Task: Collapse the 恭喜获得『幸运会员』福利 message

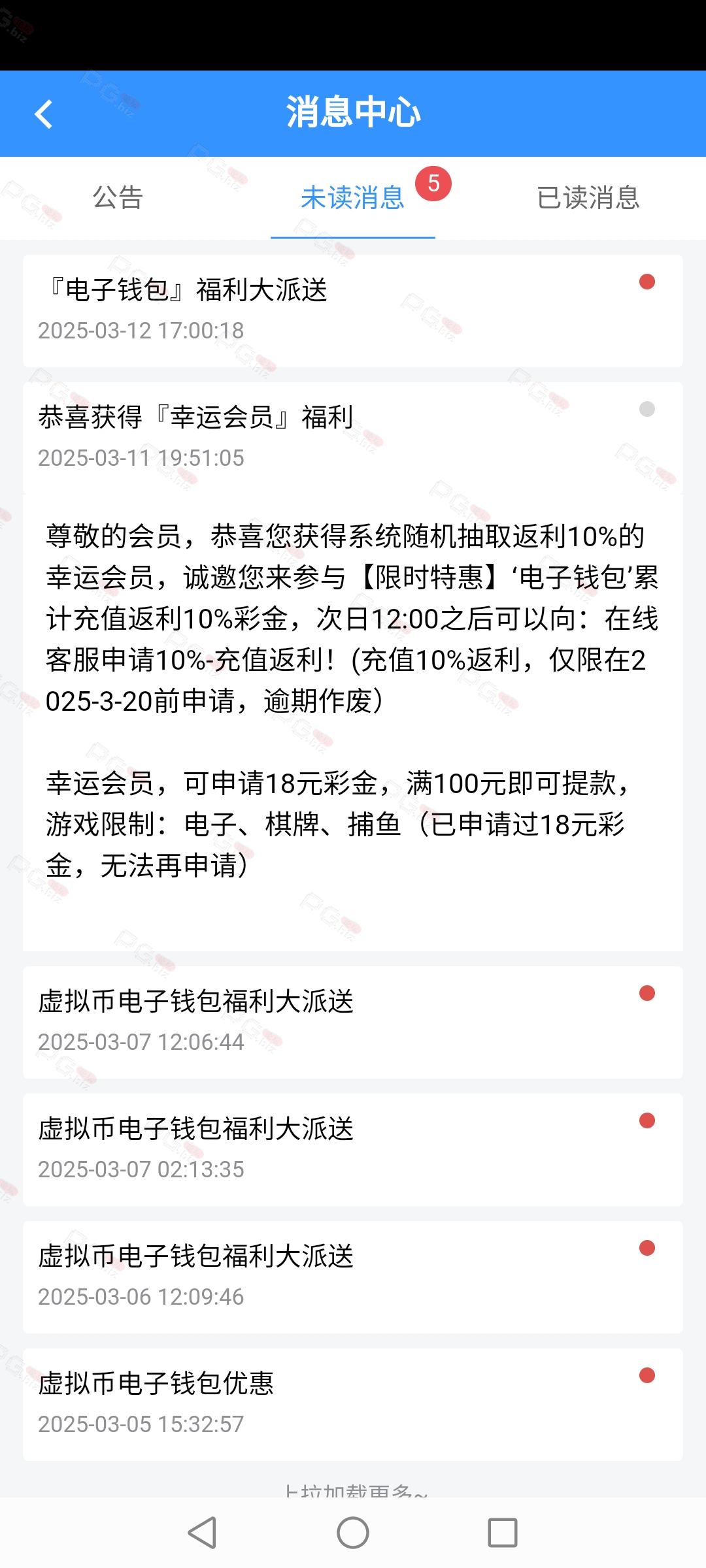Action: point(353,438)
